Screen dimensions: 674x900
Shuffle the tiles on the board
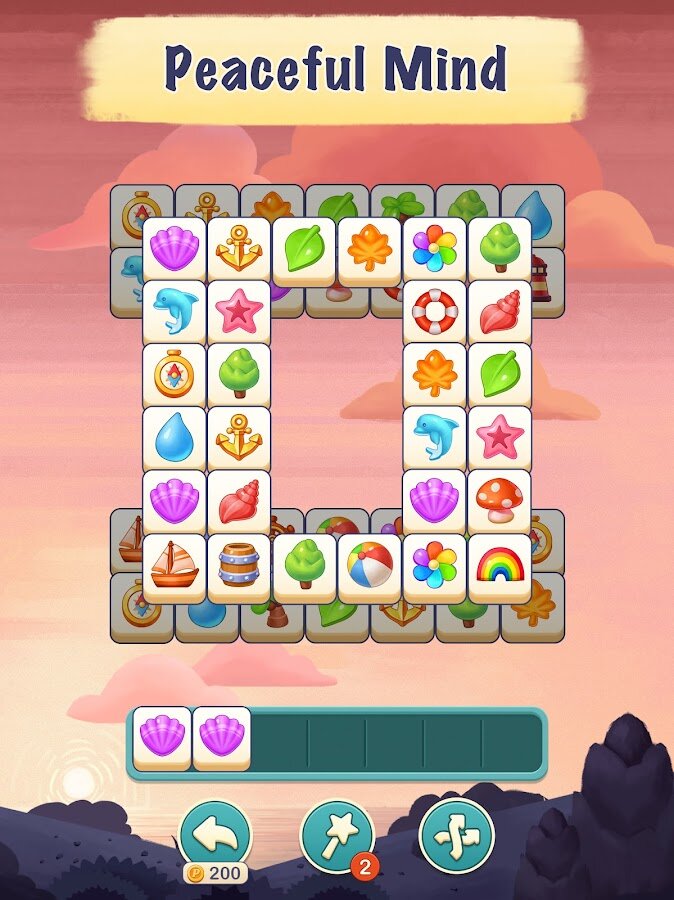[x=456, y=834]
